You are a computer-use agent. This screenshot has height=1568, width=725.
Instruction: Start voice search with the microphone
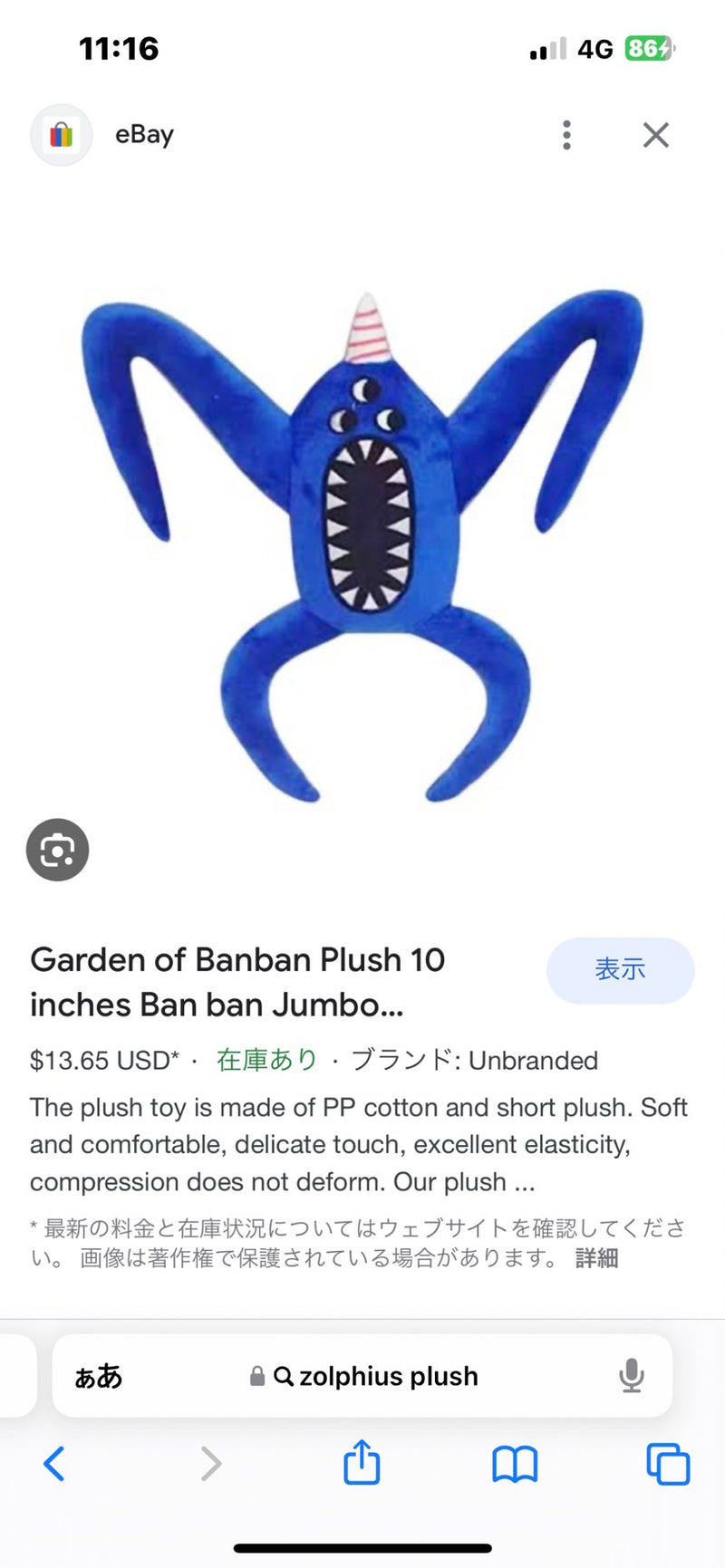631,1376
